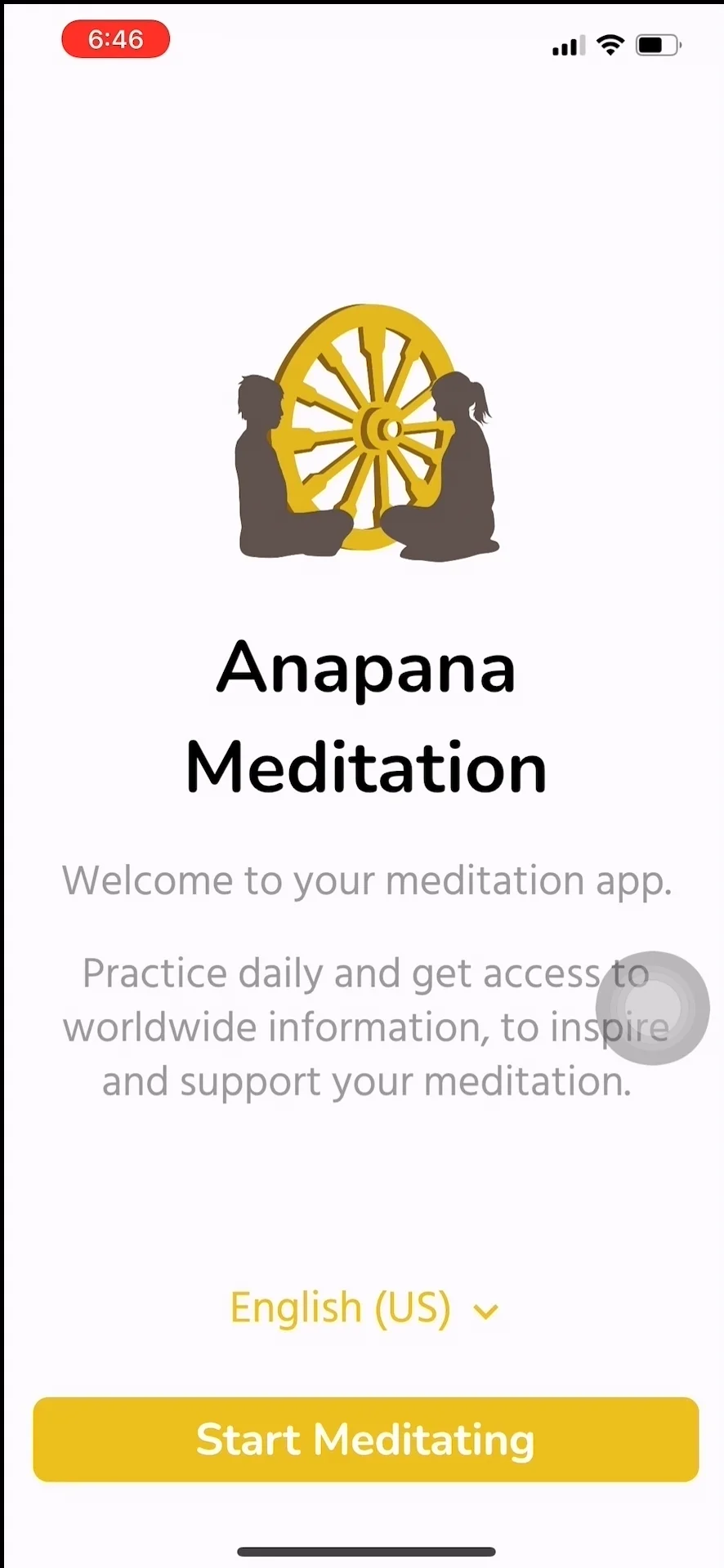
Task: Tap the Start Meditating button
Action: (x=365, y=1440)
